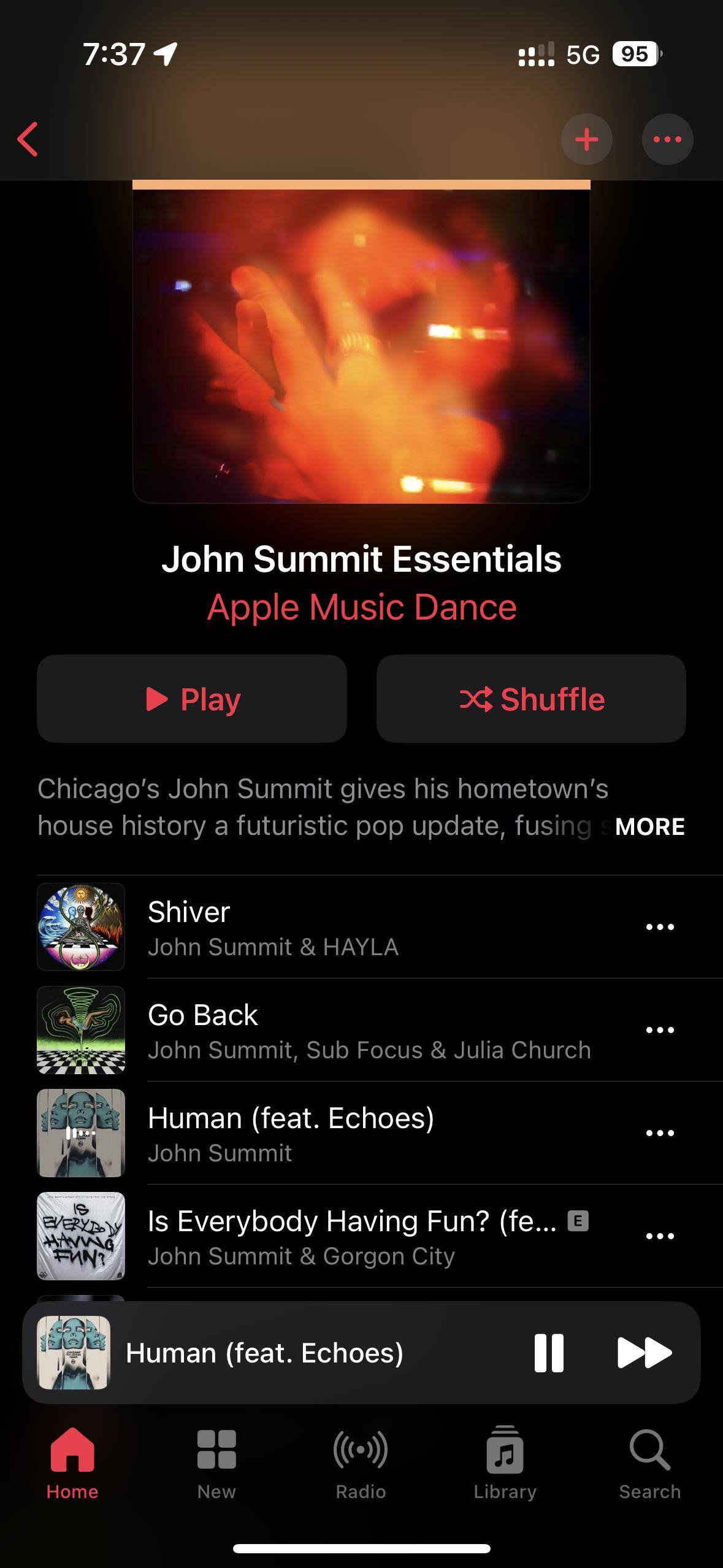Open the playlist overflow menu at top

tap(667, 140)
